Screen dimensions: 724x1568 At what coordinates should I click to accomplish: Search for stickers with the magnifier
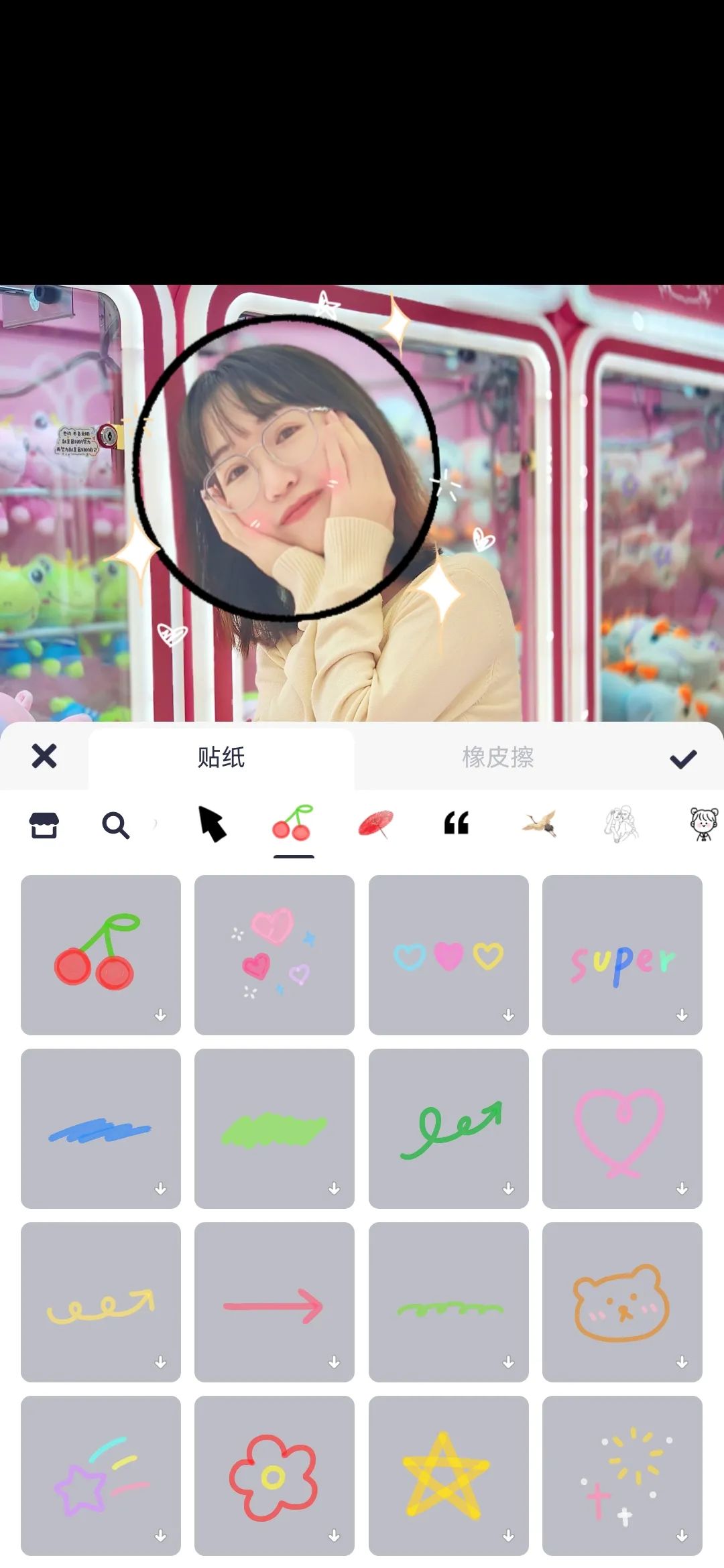click(x=115, y=826)
